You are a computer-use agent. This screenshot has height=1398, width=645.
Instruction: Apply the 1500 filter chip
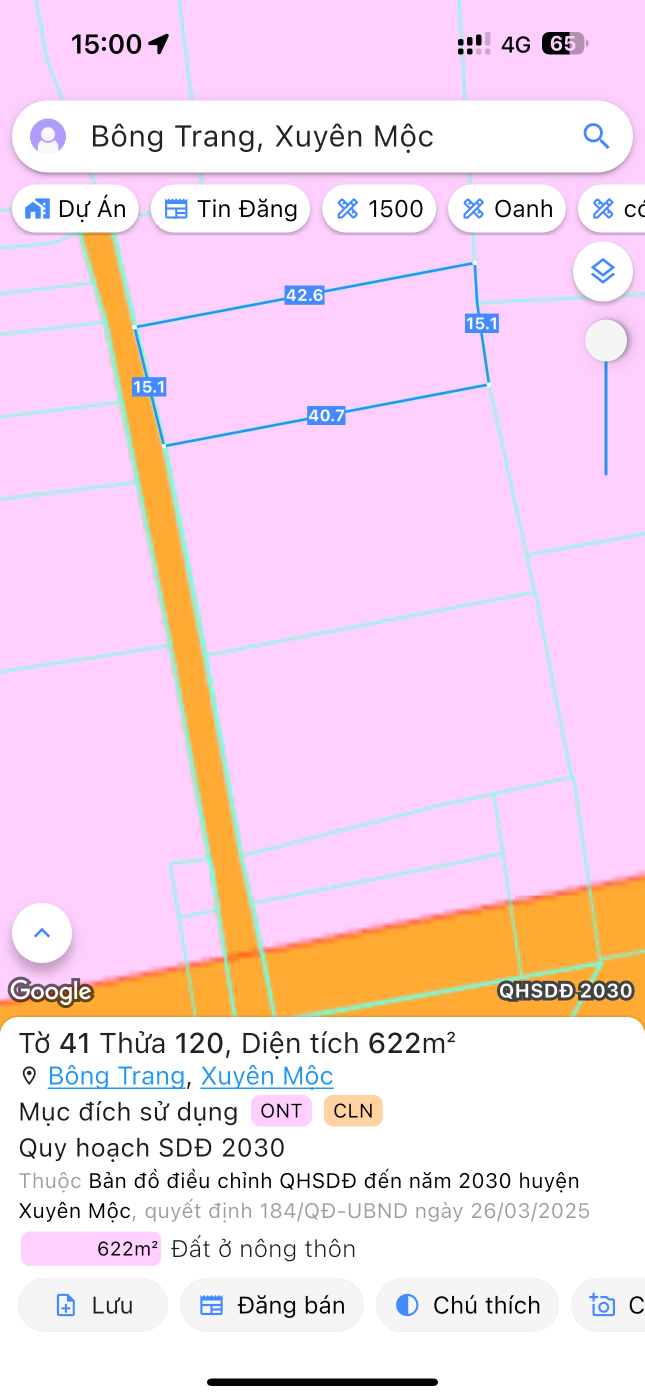pyautogui.click(x=380, y=209)
